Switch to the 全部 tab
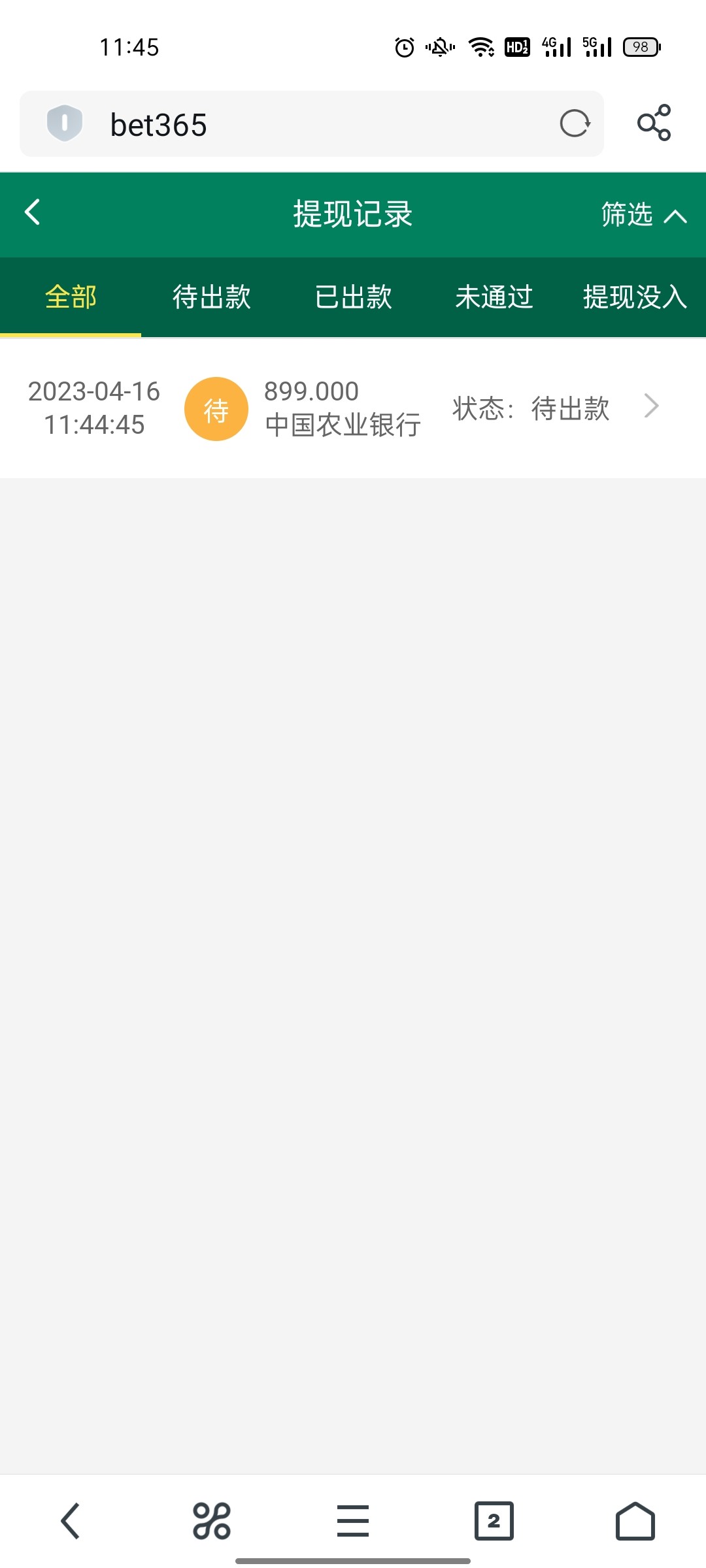 (71, 297)
